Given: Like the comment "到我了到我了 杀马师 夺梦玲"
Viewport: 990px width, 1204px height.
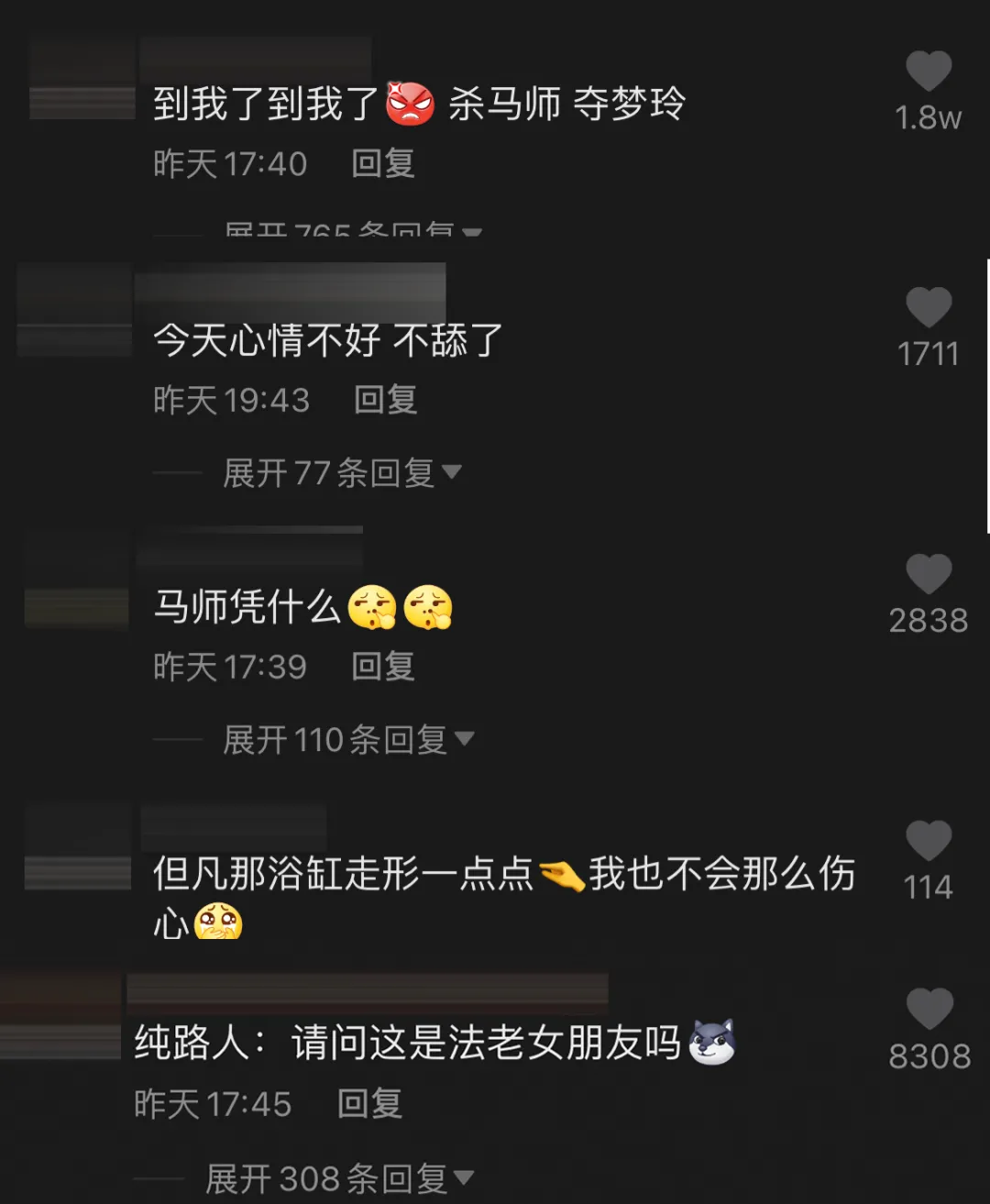Looking at the screenshot, I should click(x=929, y=71).
